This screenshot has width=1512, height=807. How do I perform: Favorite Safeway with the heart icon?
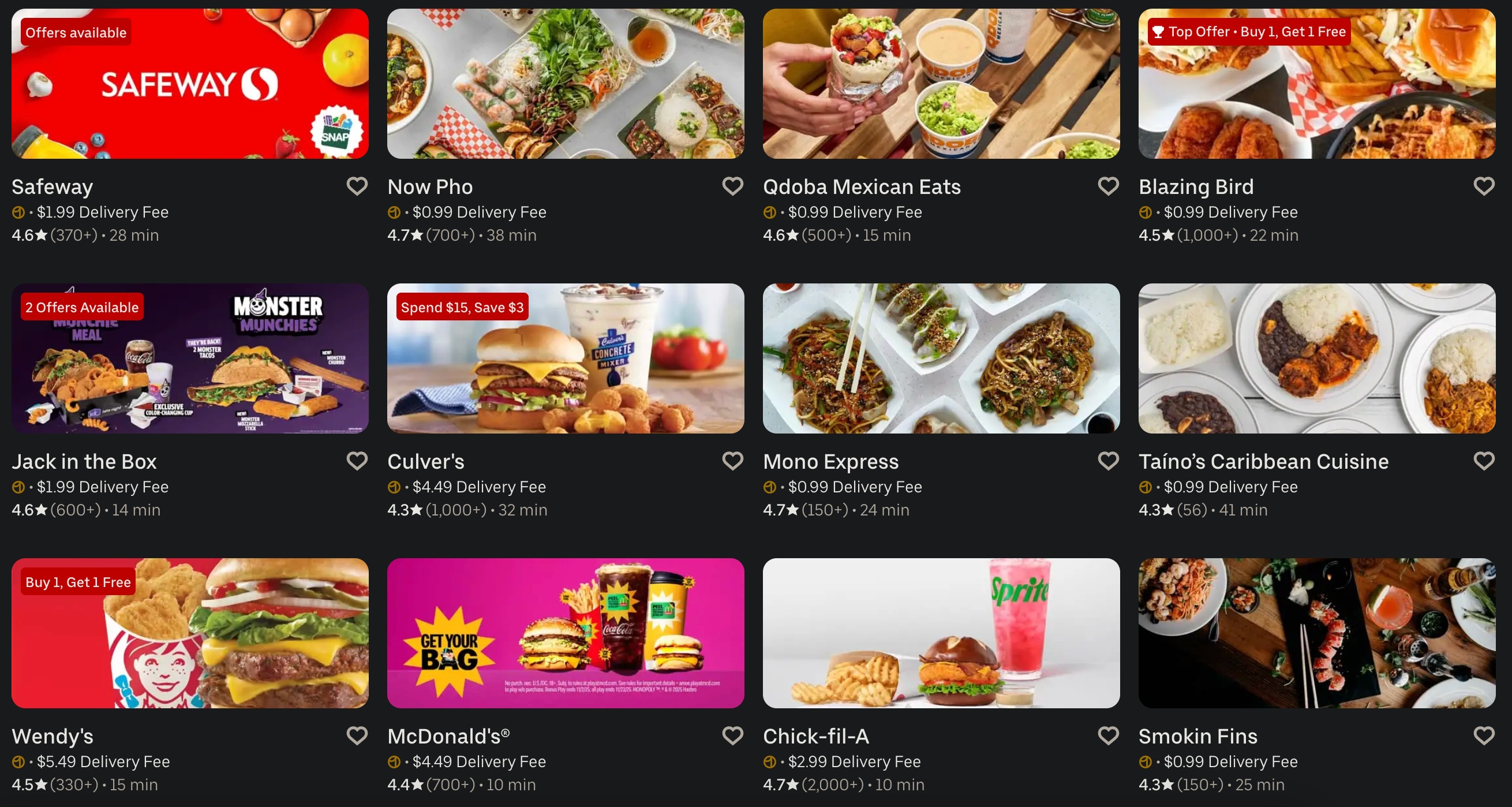357,186
